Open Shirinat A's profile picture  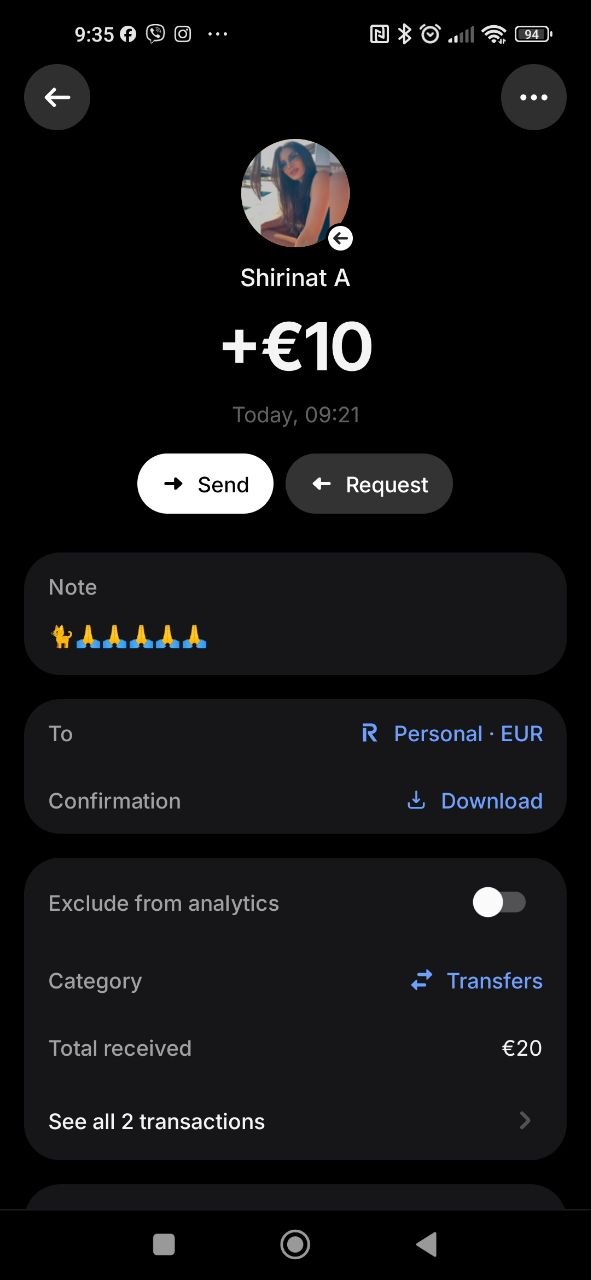click(295, 193)
